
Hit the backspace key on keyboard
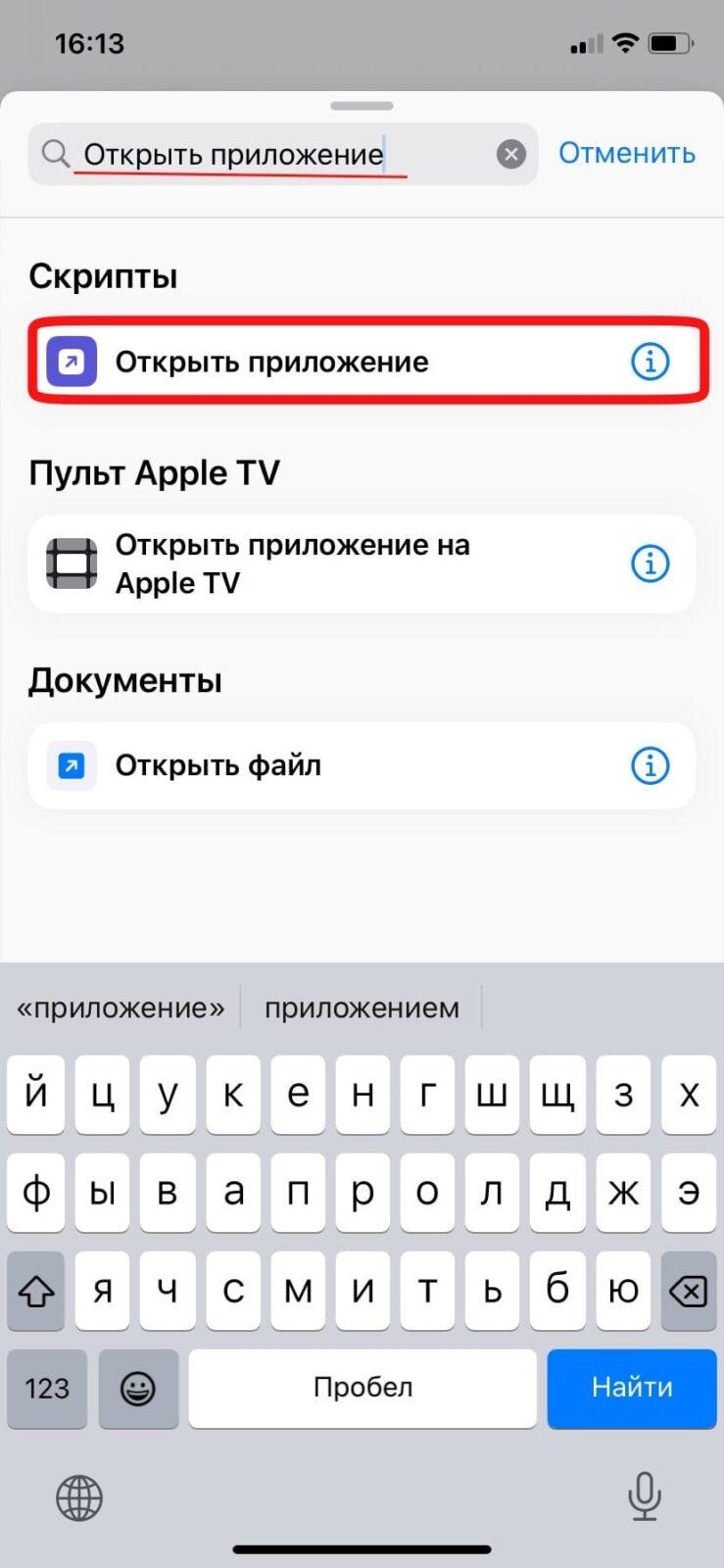tap(689, 1291)
